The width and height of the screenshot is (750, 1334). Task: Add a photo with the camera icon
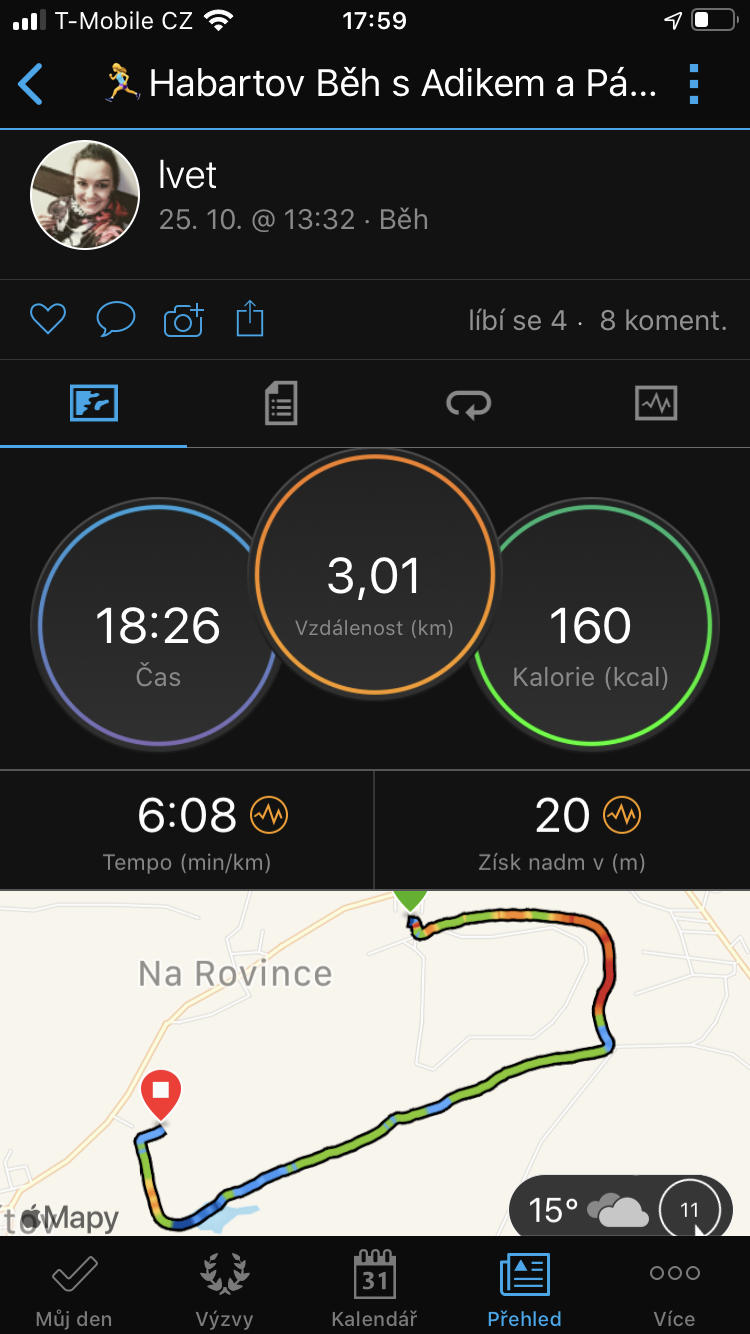[x=183, y=320]
